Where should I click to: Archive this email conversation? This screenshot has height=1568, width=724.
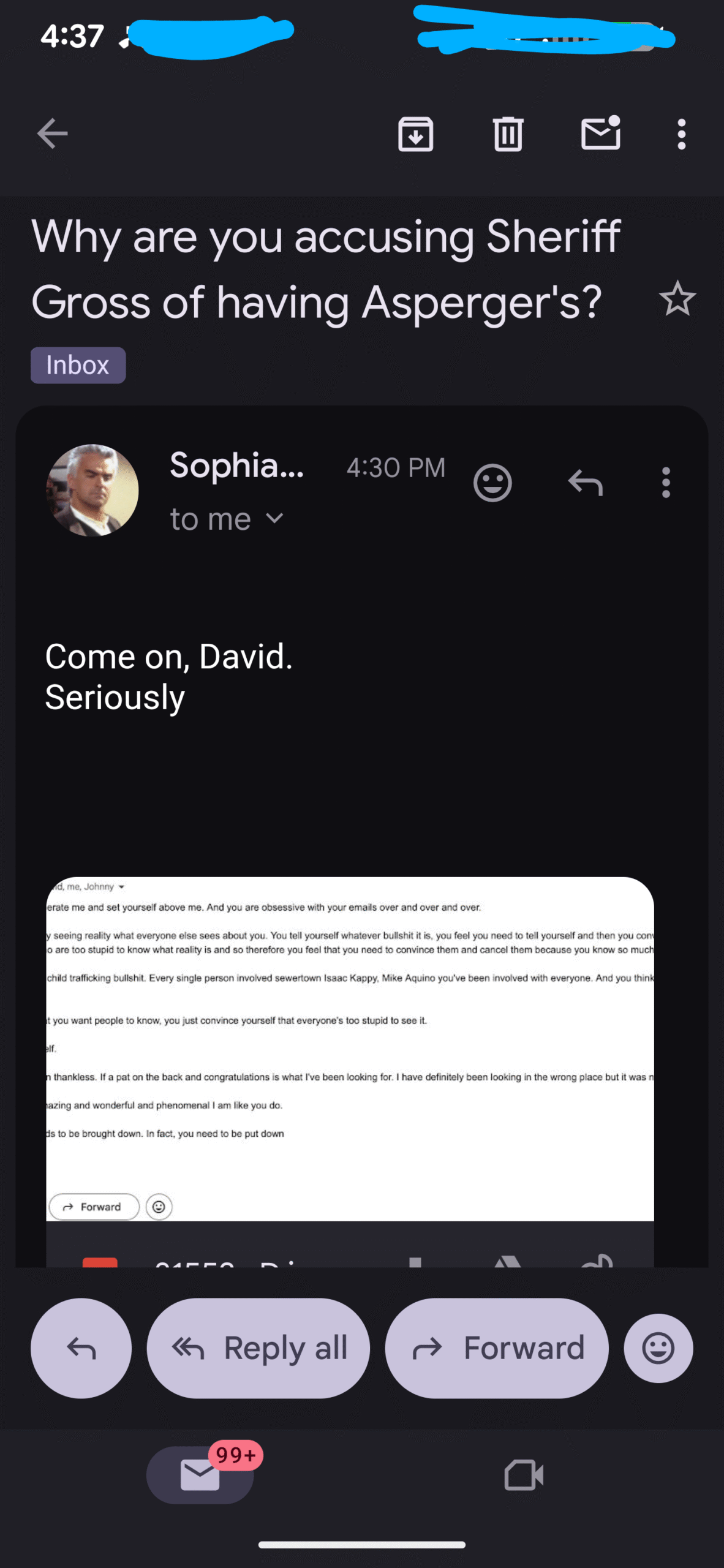point(415,134)
